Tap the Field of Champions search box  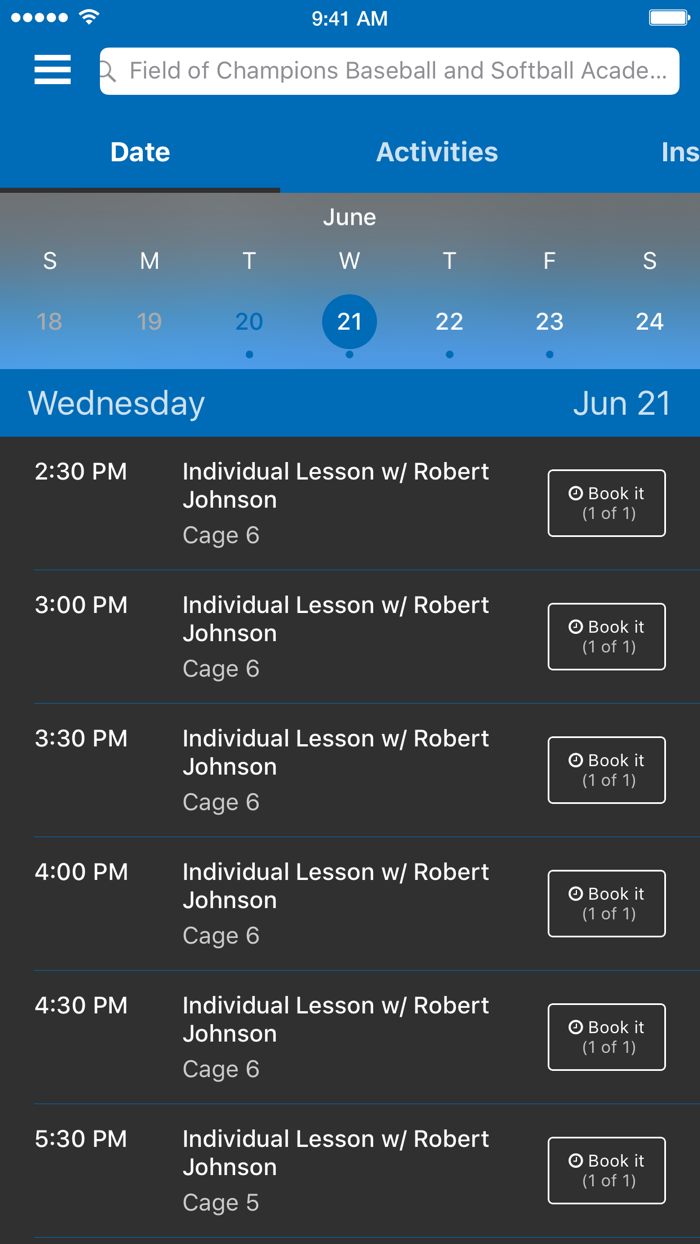(390, 71)
